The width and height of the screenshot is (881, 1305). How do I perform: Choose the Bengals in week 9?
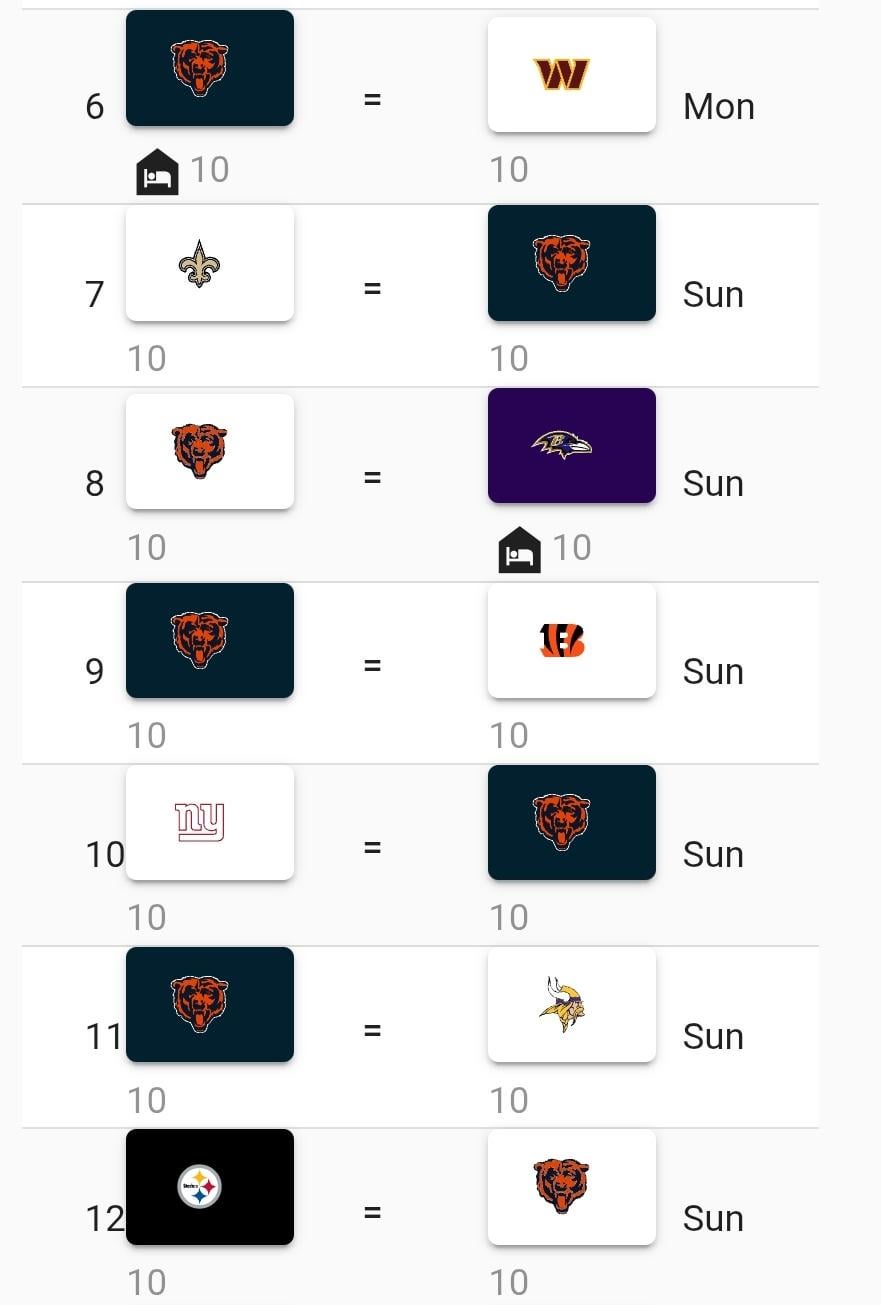pos(571,640)
